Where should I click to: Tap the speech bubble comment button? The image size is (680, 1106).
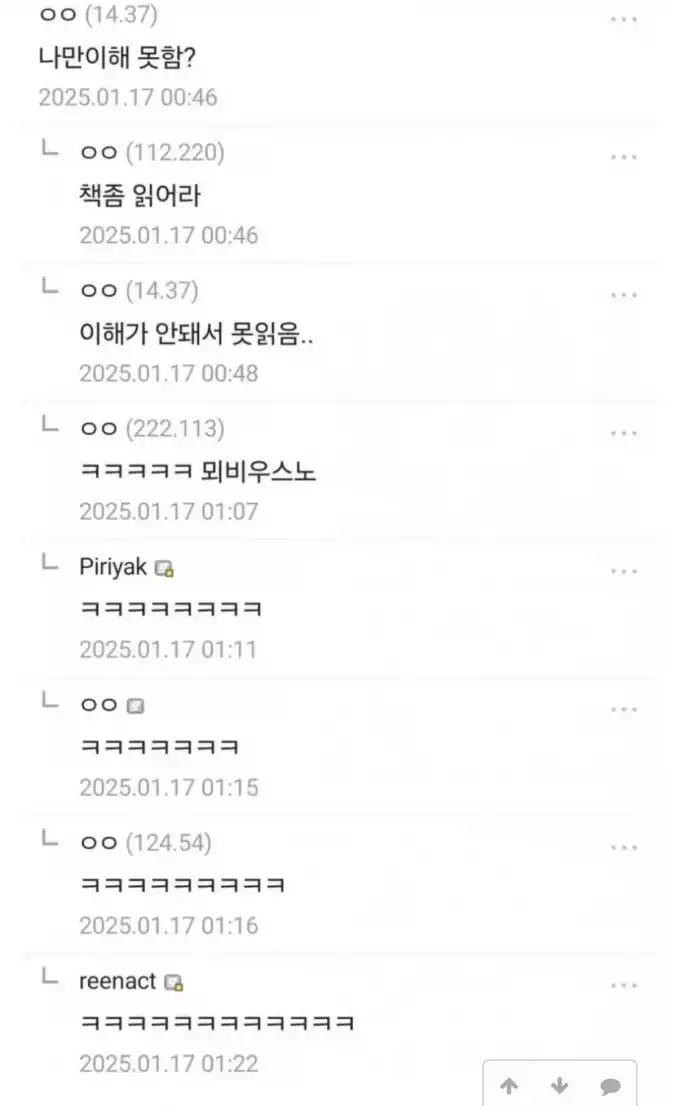click(x=610, y=1086)
